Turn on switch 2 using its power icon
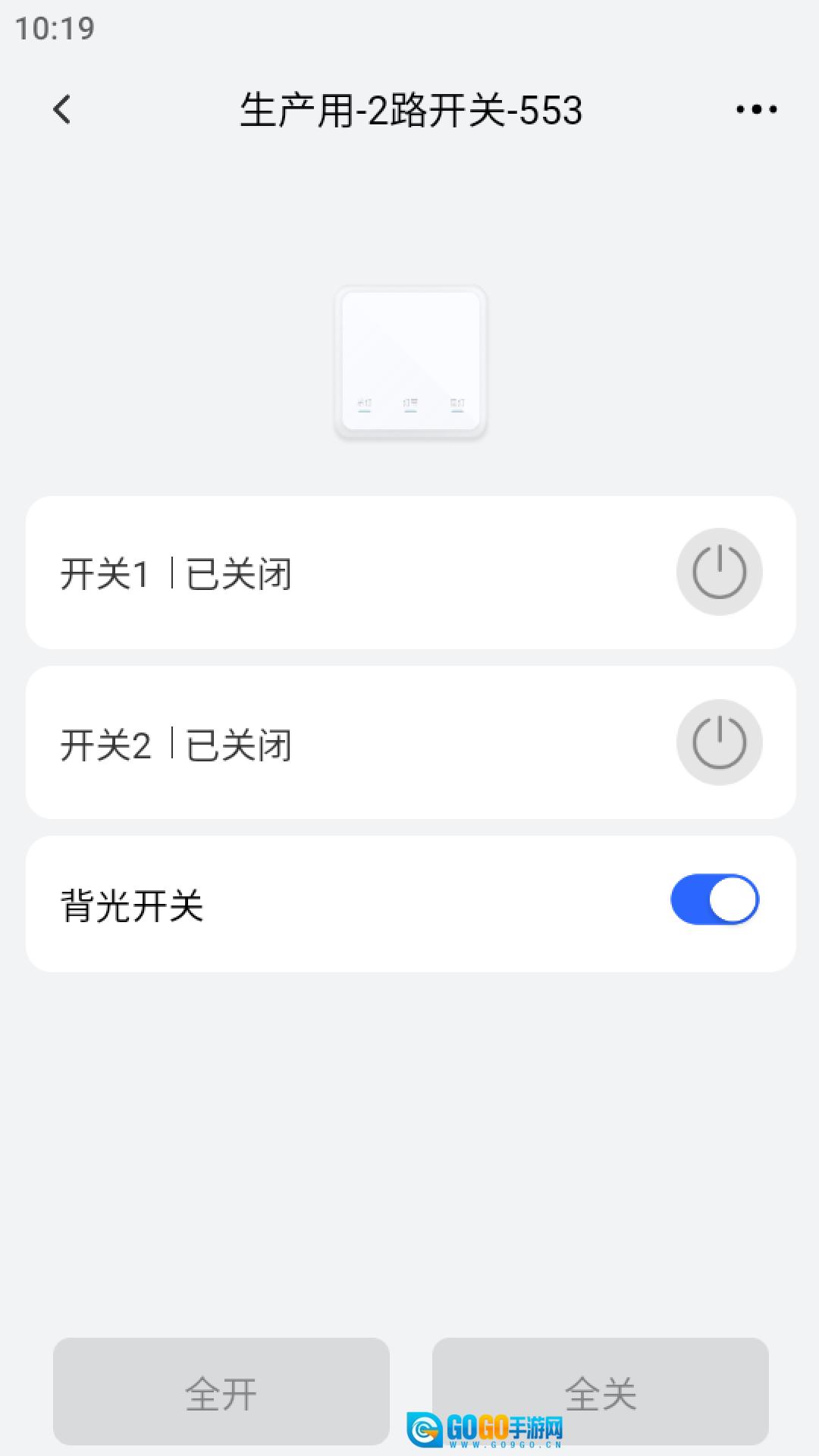819x1456 pixels. (x=719, y=742)
